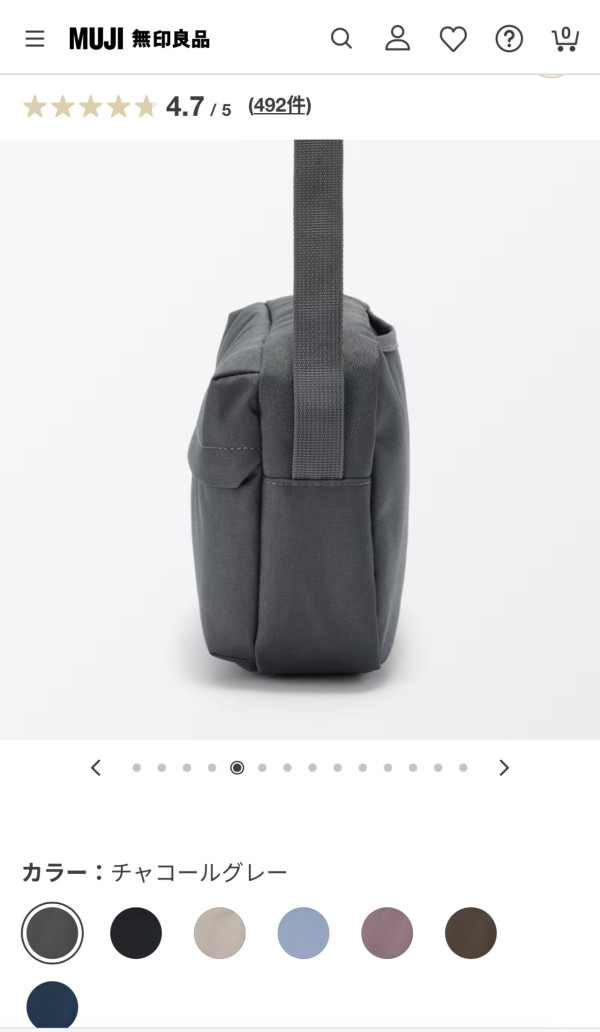The width and height of the screenshot is (600, 1032).
Task: Select the light blue color swatch
Action: coord(303,933)
